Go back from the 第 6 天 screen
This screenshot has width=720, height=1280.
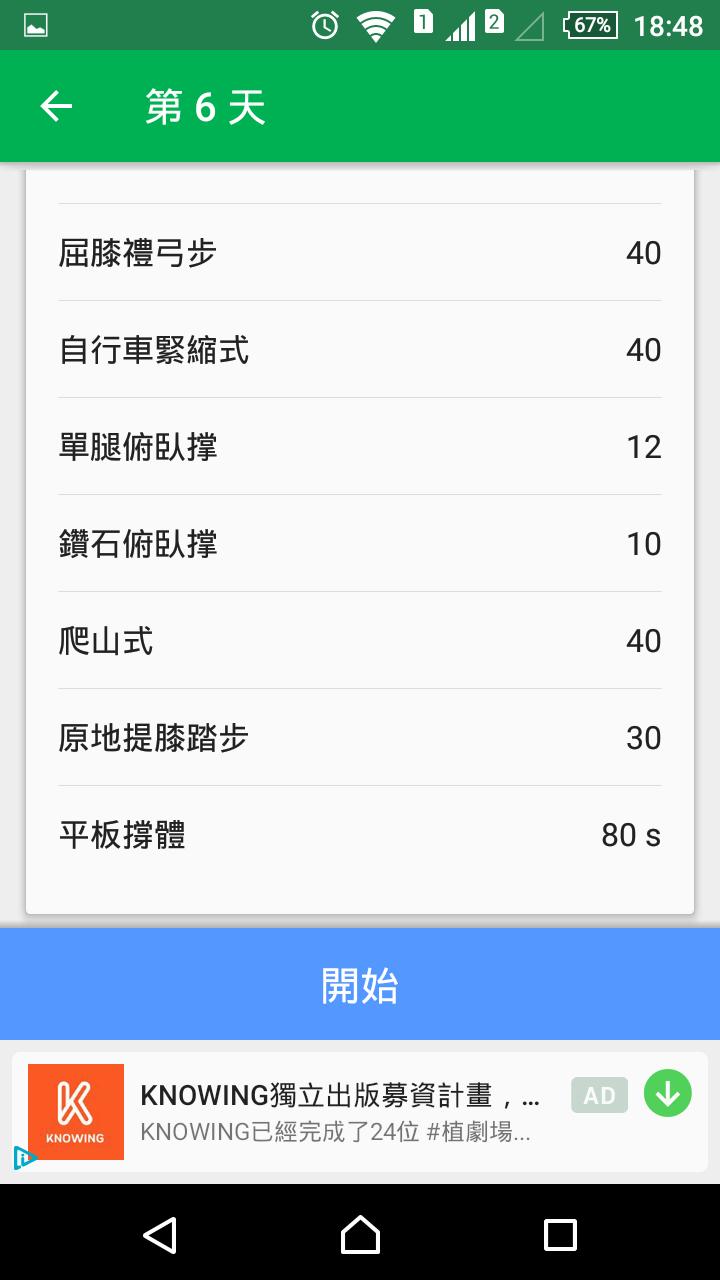tap(56, 107)
